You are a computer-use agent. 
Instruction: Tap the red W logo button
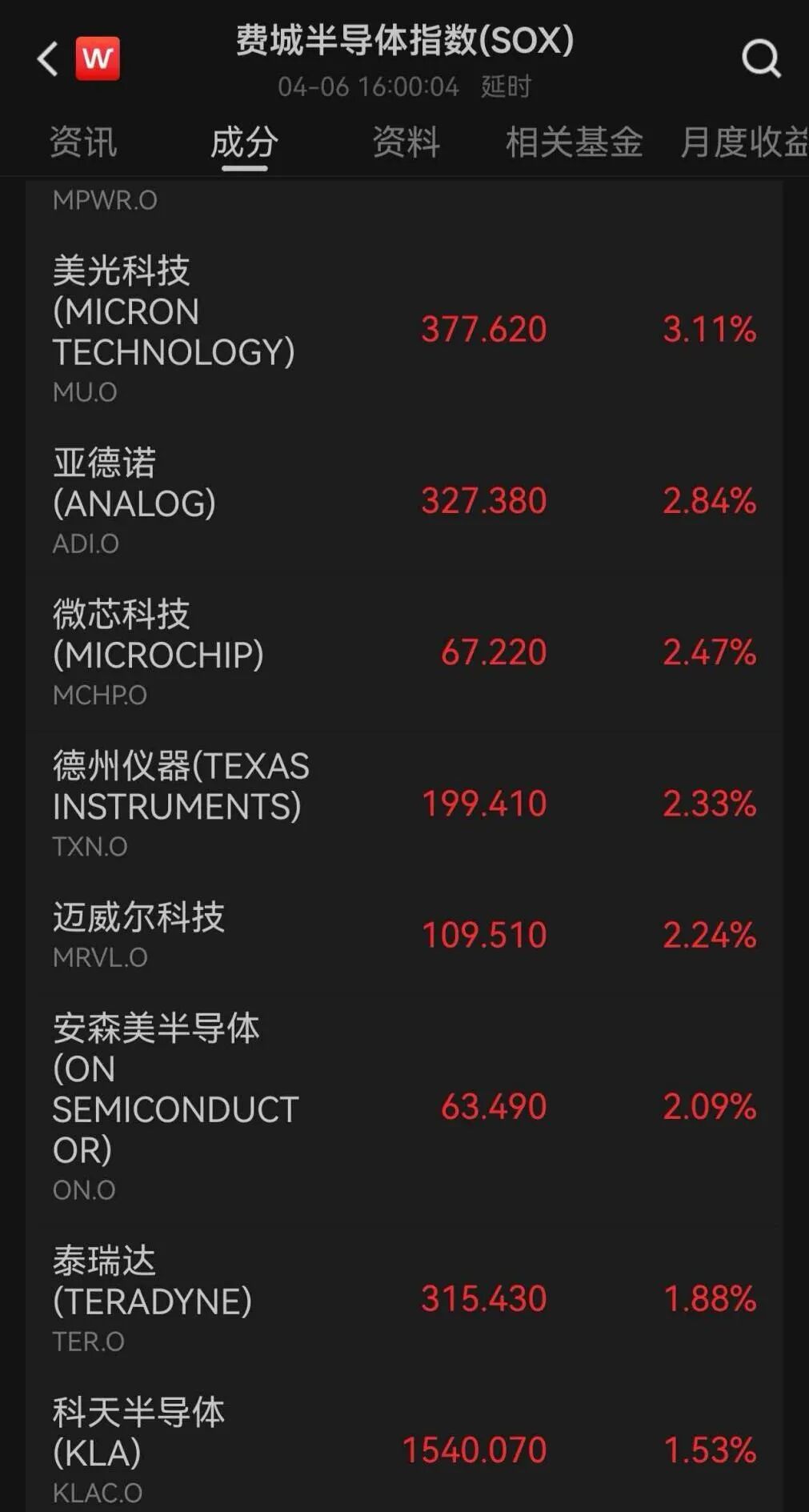(98, 58)
